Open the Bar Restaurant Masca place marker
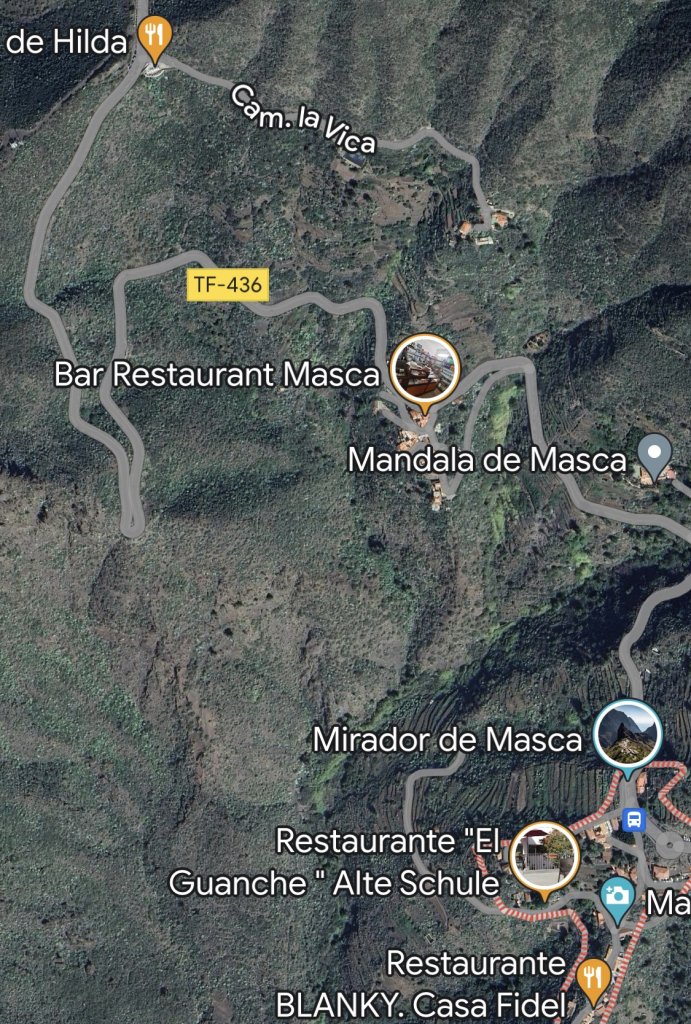 [x=424, y=369]
